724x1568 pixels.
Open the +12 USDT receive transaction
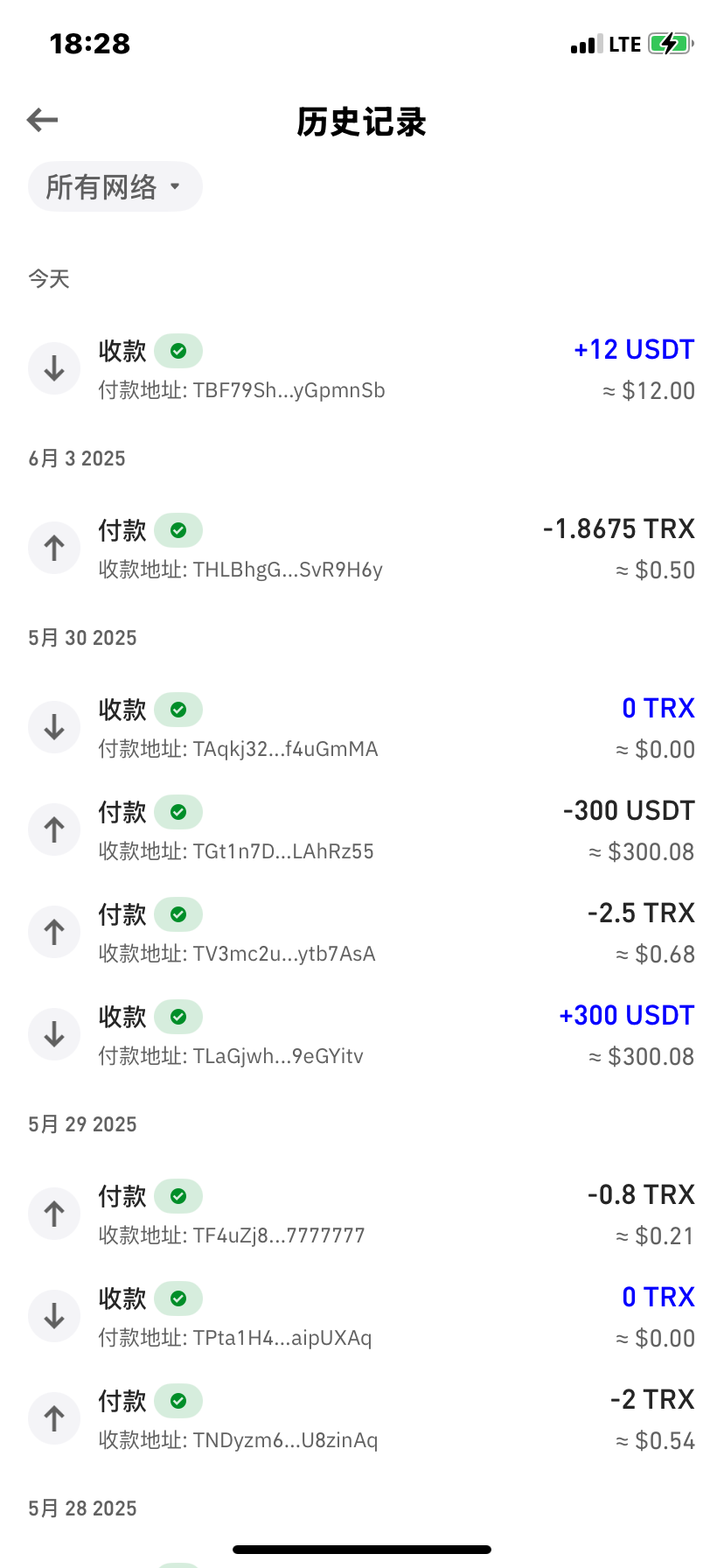click(x=361, y=368)
